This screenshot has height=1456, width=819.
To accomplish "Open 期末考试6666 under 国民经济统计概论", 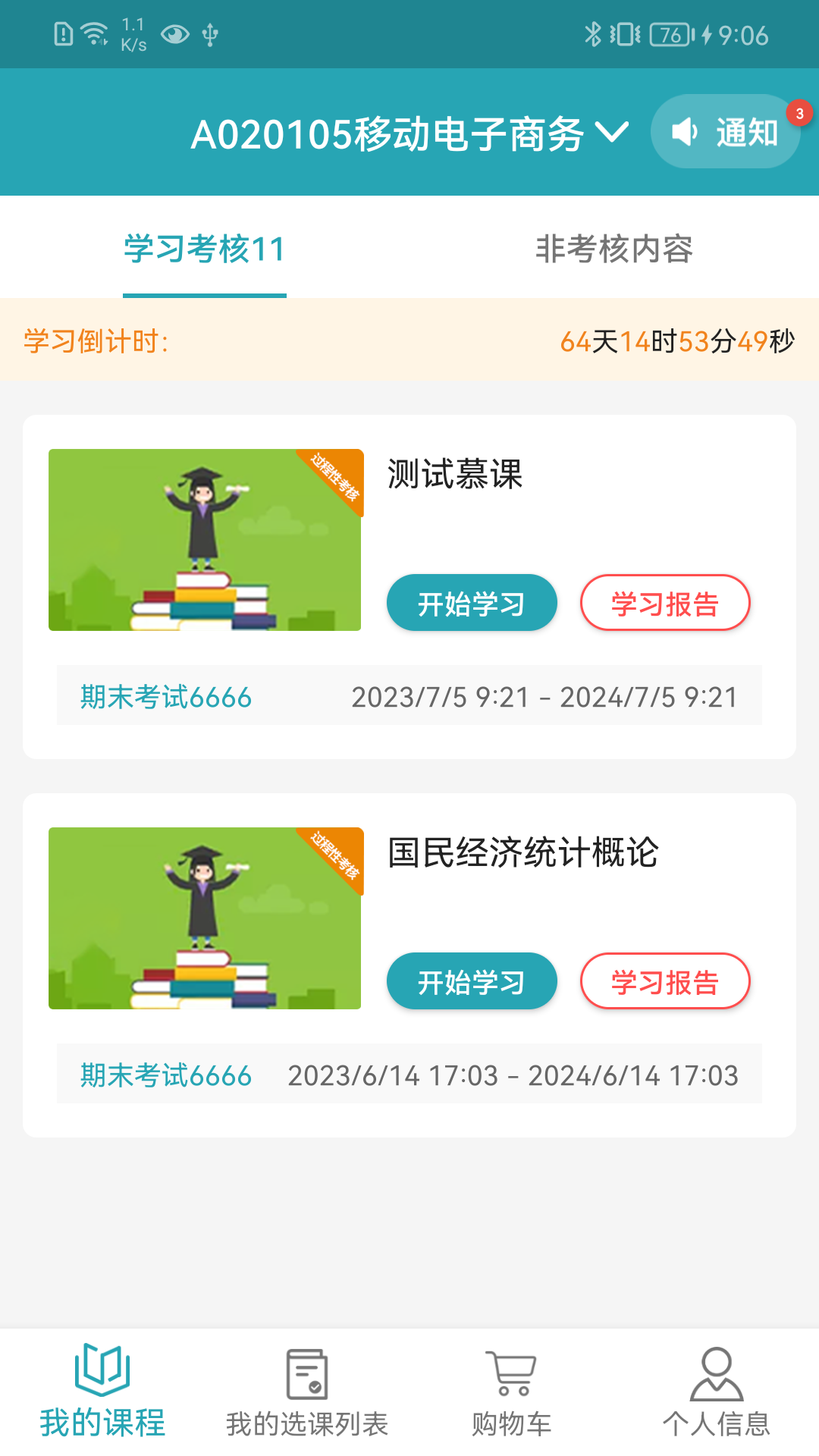I will point(166,1075).
